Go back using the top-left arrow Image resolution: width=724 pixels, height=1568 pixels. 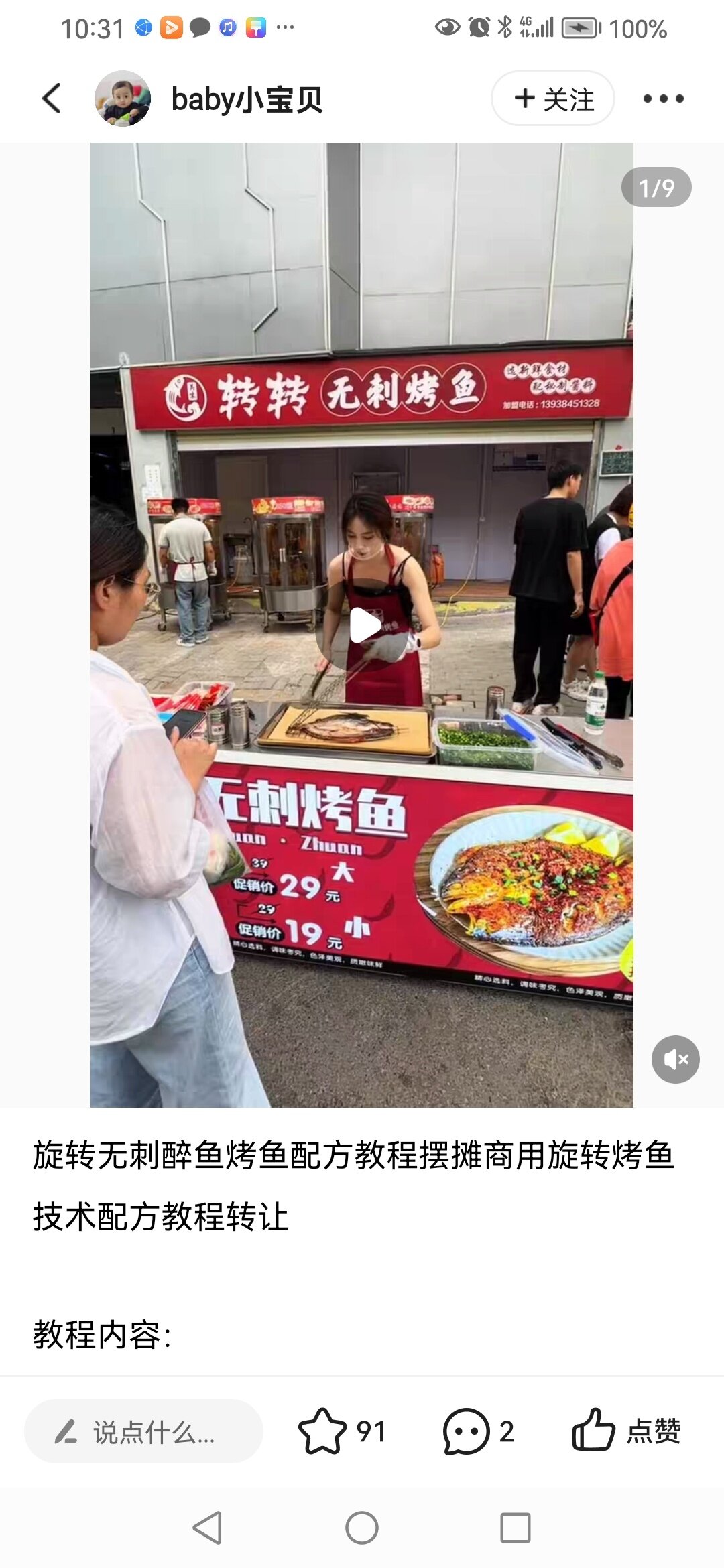click(52, 99)
